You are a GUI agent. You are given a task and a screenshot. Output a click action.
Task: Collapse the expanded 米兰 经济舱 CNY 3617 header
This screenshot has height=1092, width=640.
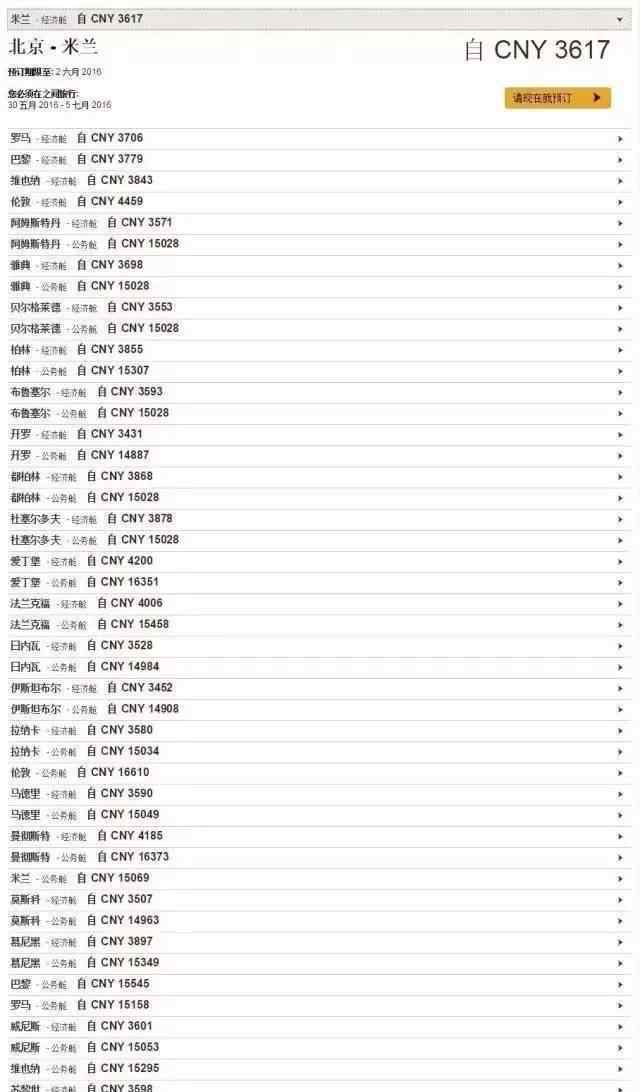(x=320, y=19)
